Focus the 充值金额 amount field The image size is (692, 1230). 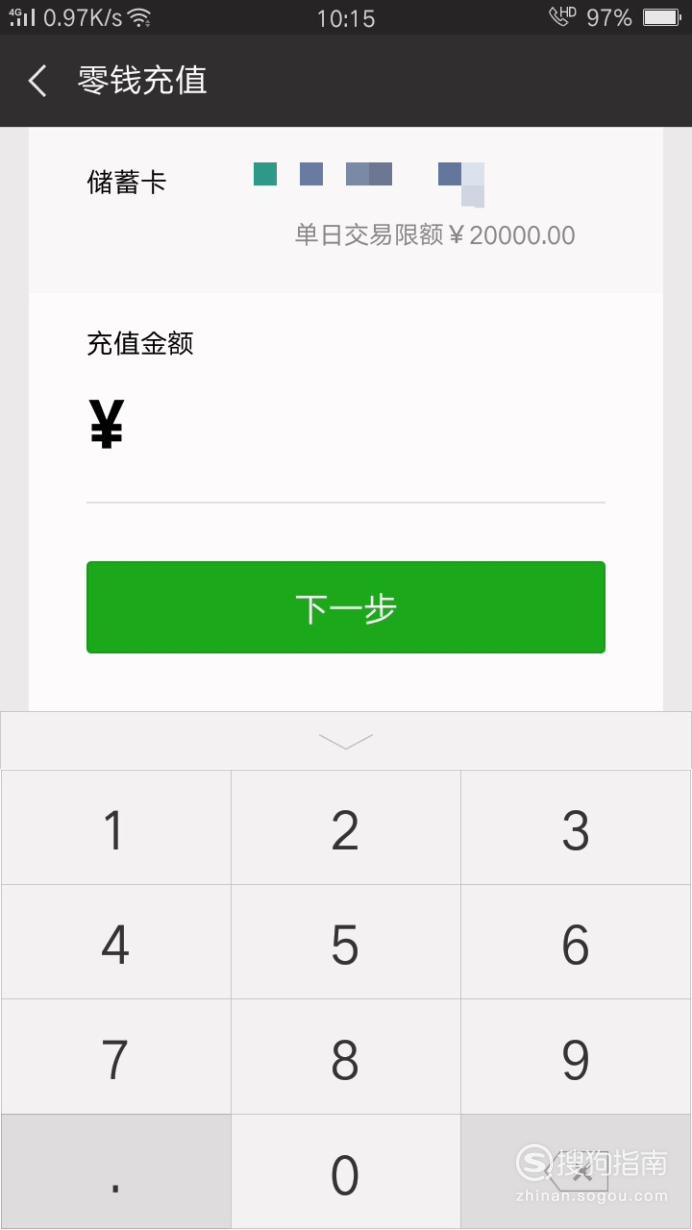point(346,427)
